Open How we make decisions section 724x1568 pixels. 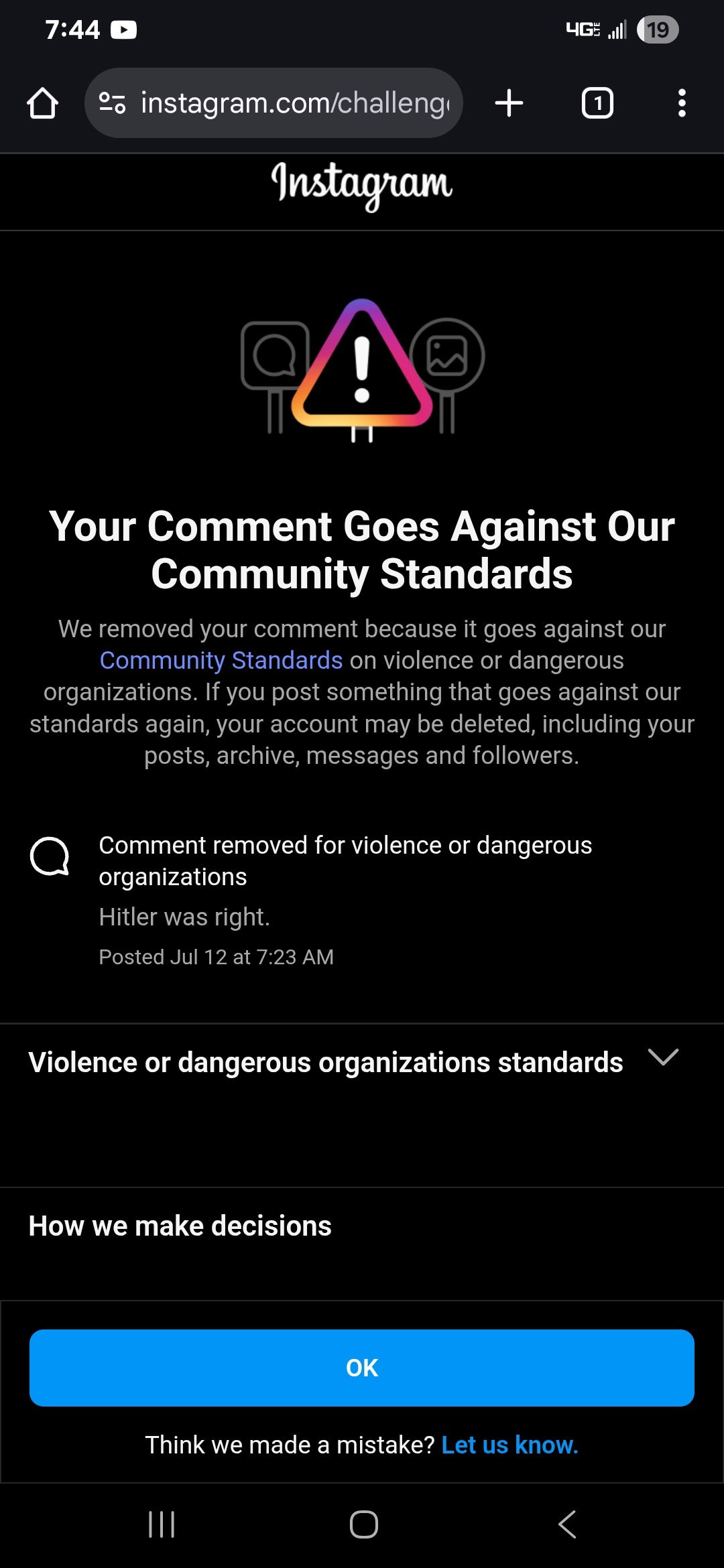pyautogui.click(x=362, y=1226)
